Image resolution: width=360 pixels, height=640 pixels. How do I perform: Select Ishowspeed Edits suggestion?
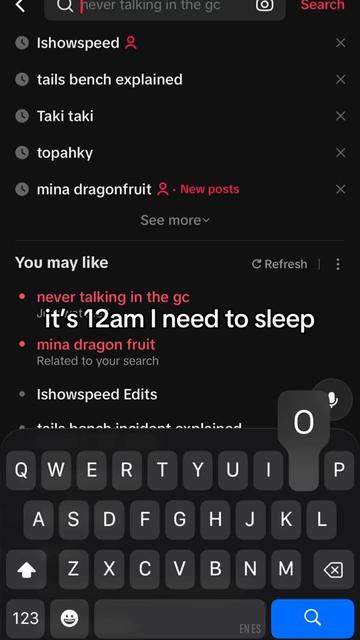[97, 394]
